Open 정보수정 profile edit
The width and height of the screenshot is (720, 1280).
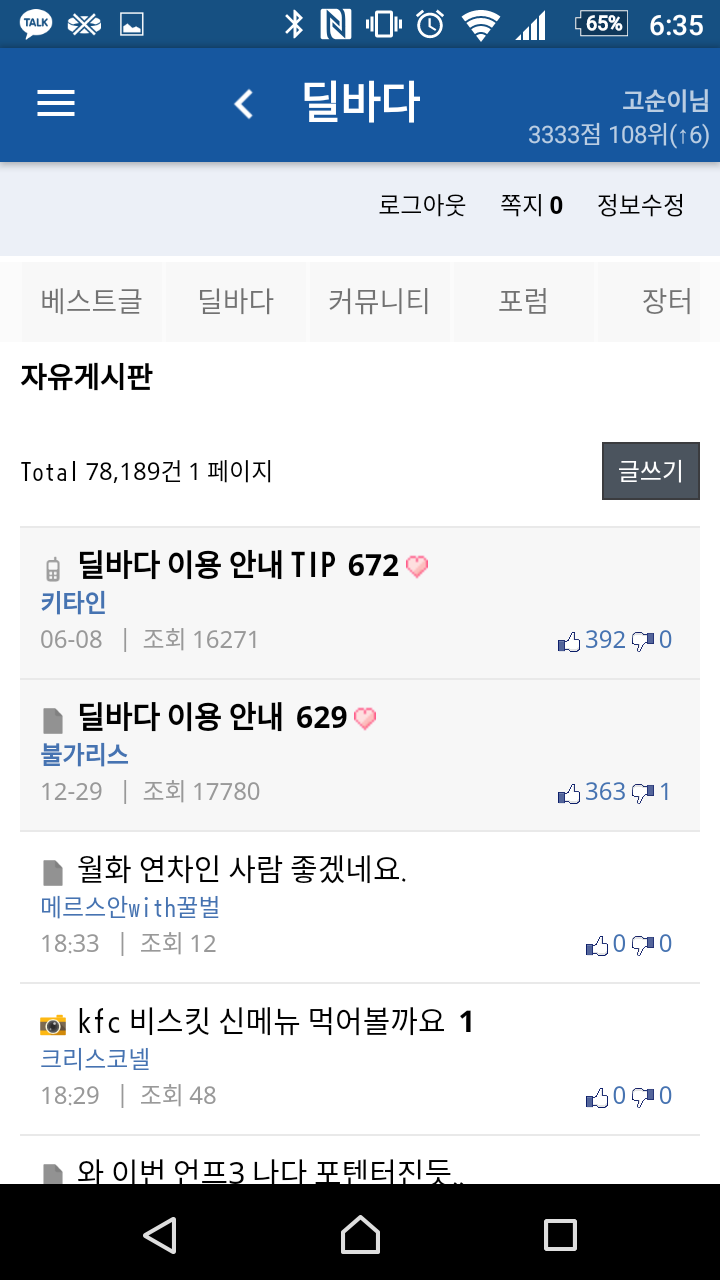640,205
